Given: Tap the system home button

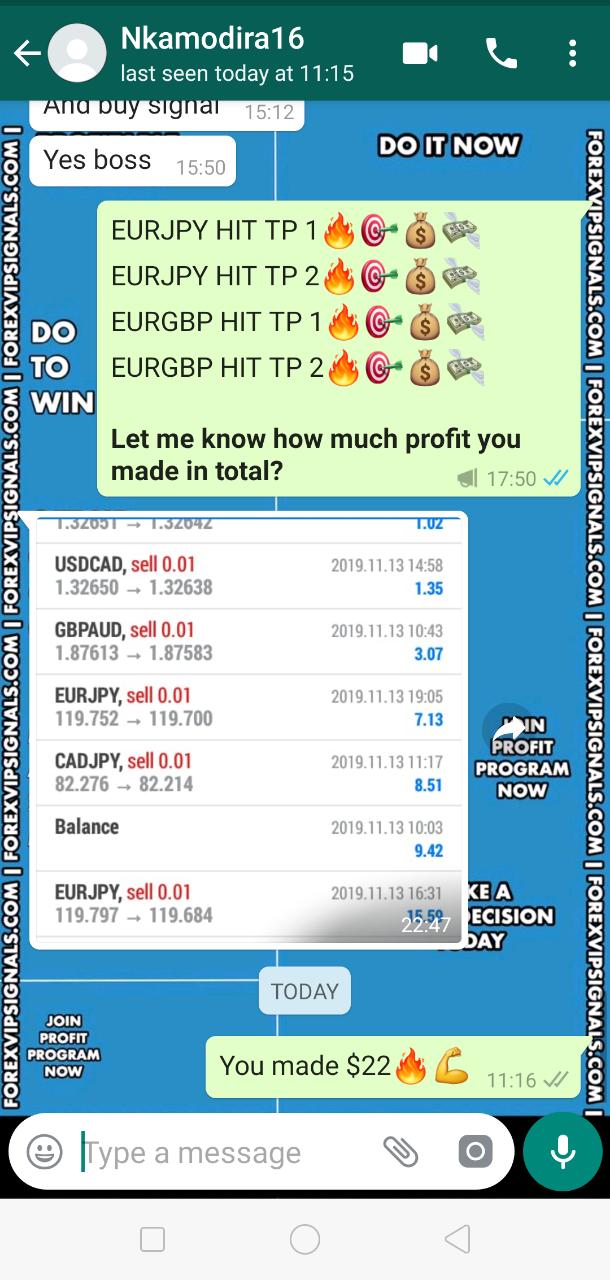Looking at the screenshot, I should pyautogui.click(x=305, y=1240).
